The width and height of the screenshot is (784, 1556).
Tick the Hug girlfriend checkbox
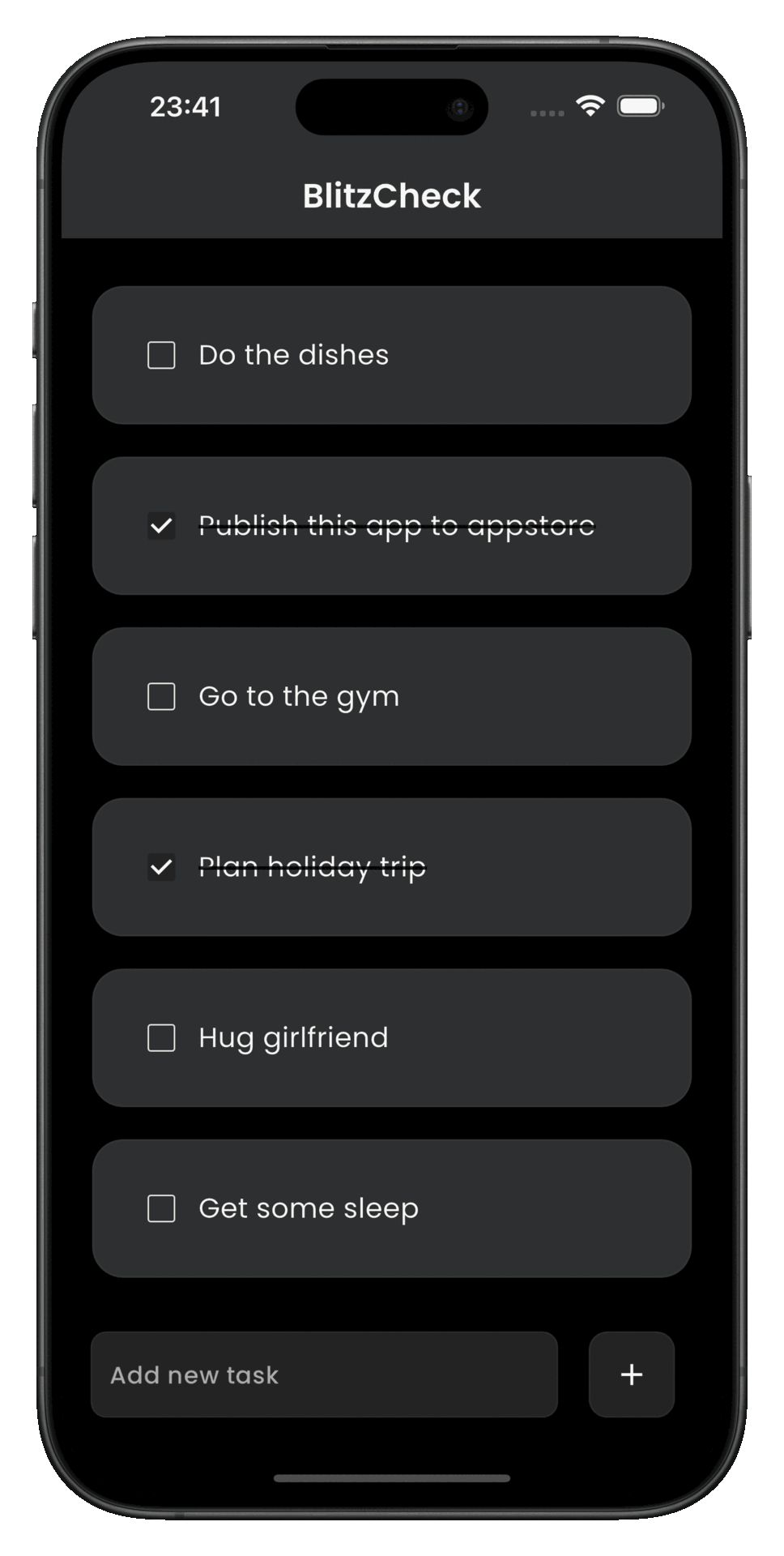pos(161,1037)
